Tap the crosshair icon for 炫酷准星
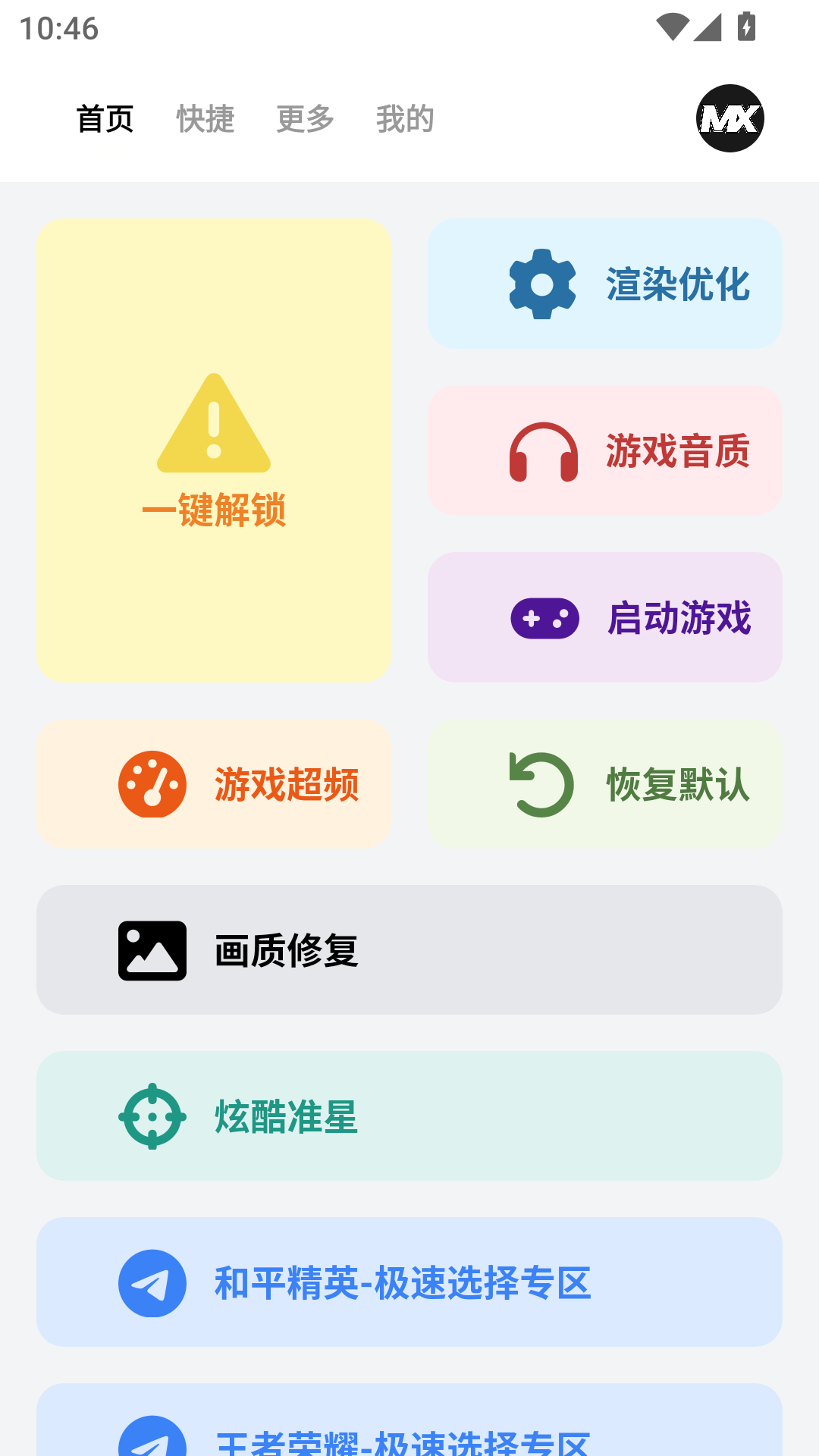Viewport: 819px width, 1456px height. [152, 1116]
